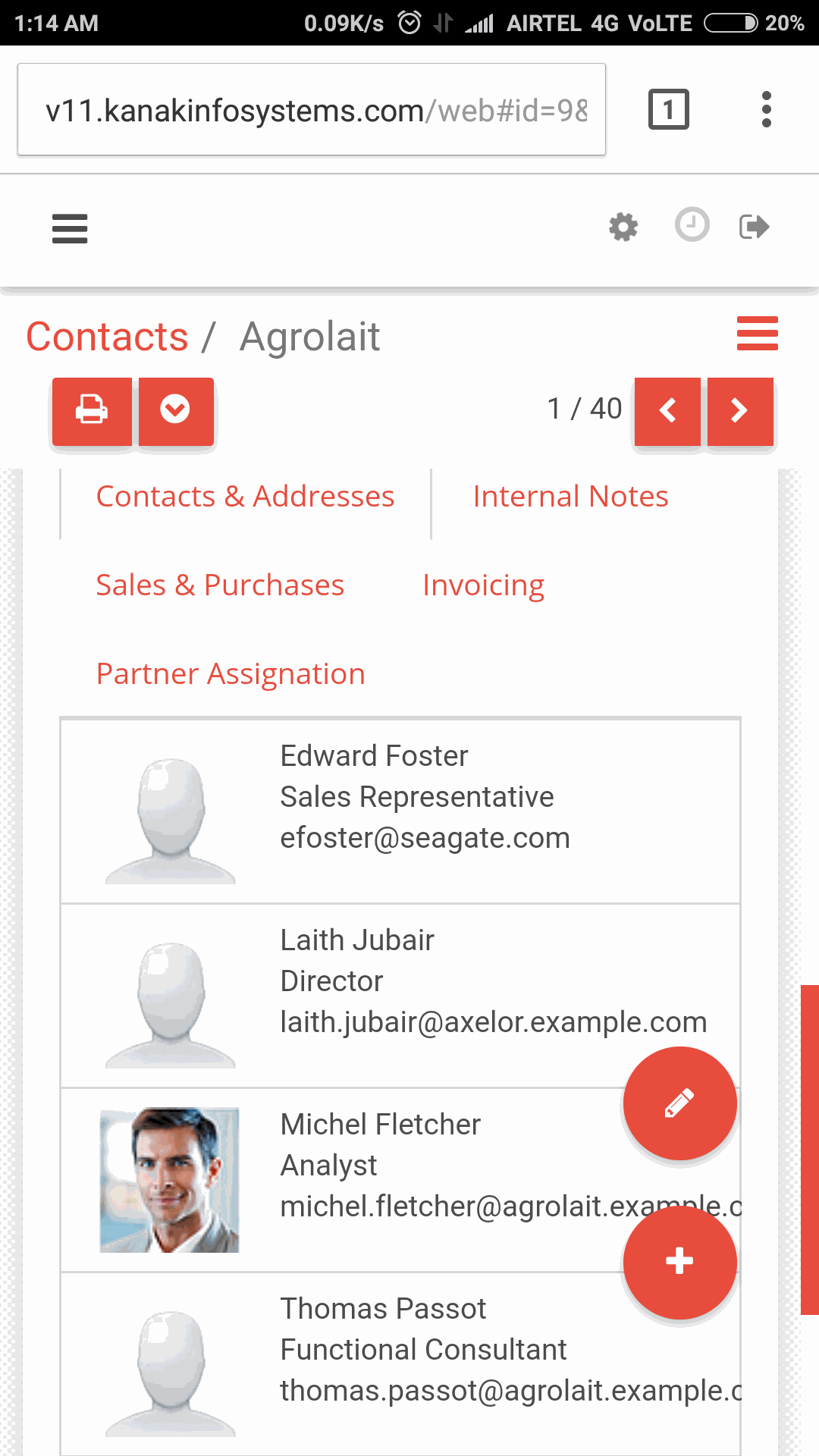The height and width of the screenshot is (1456, 819).
Task: Open the red lines menu beside Agrolait
Action: pos(757,334)
